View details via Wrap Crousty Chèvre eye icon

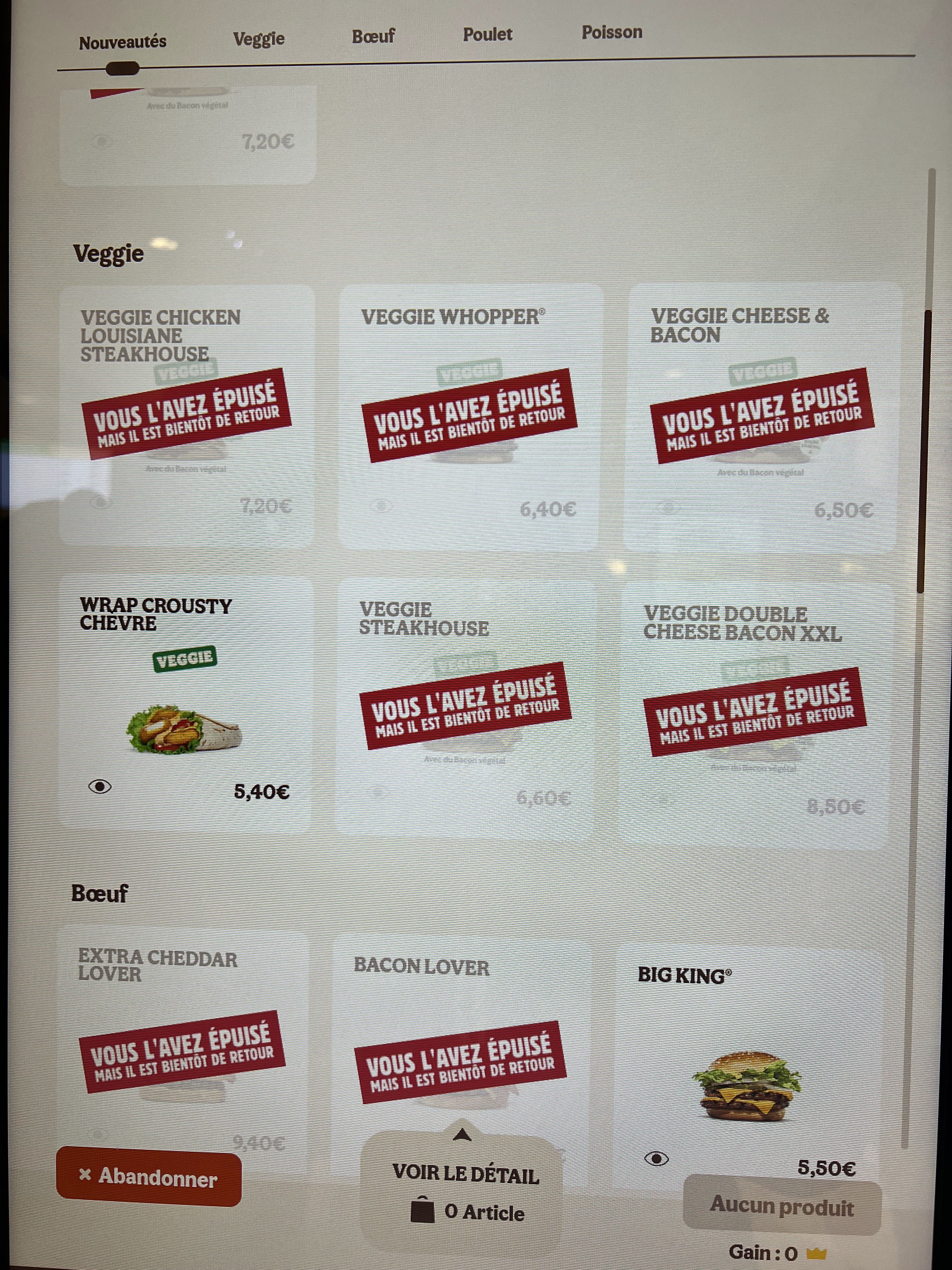(100, 786)
